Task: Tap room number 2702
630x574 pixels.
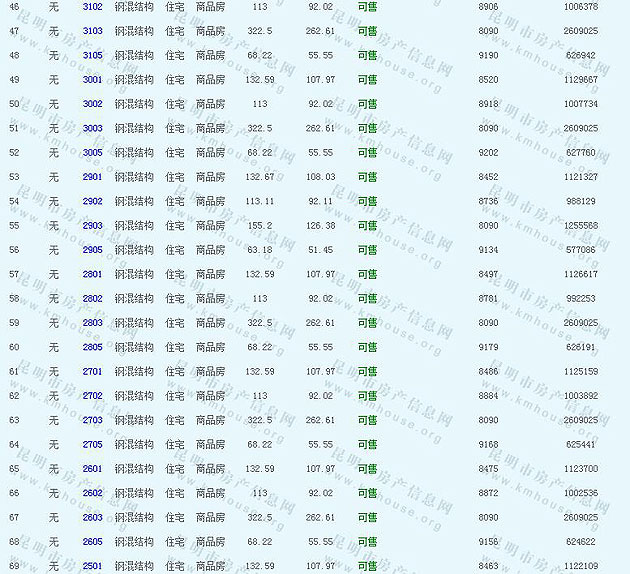Action: coord(92,396)
